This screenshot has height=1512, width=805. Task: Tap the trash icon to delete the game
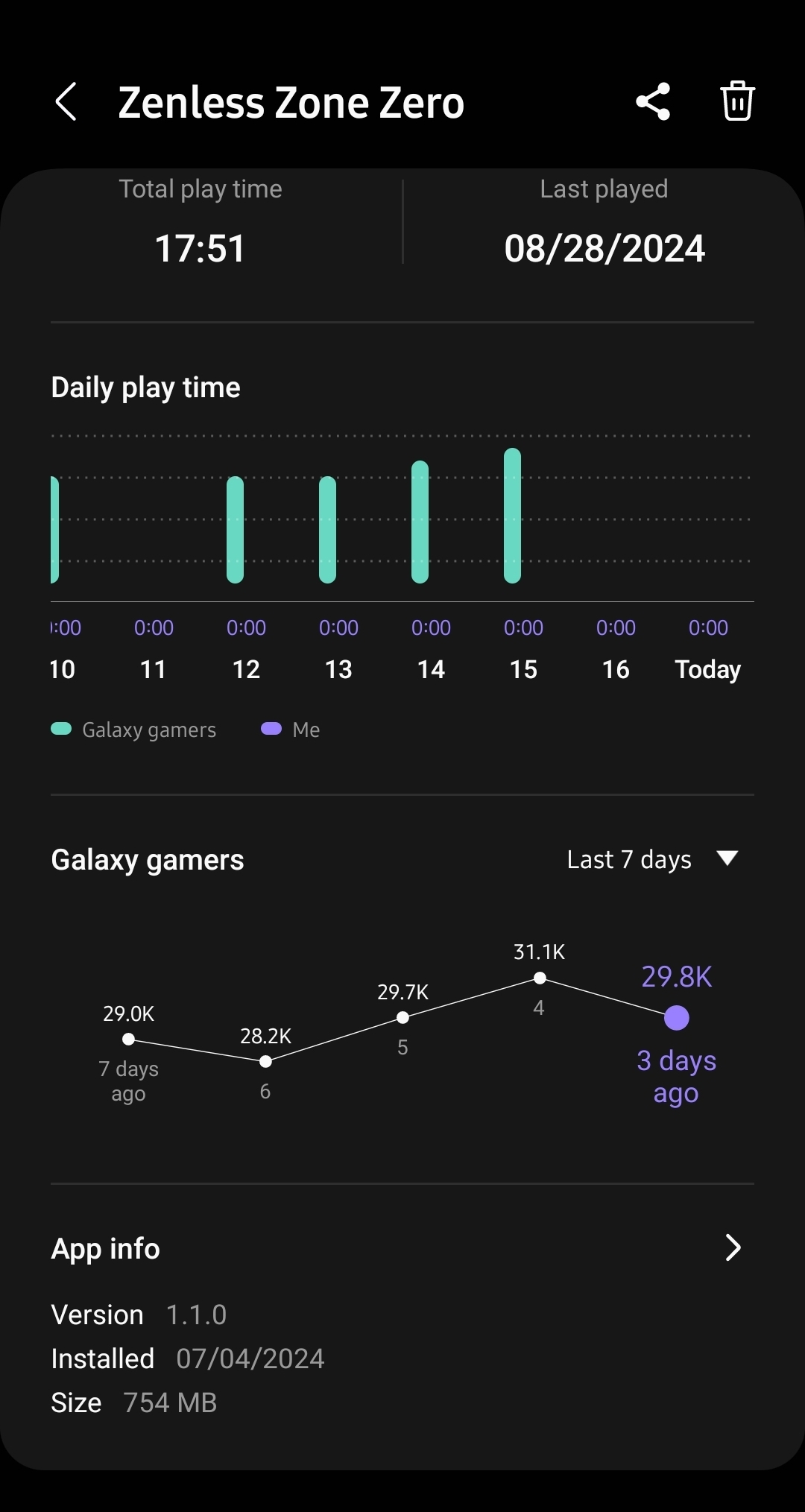tap(737, 101)
